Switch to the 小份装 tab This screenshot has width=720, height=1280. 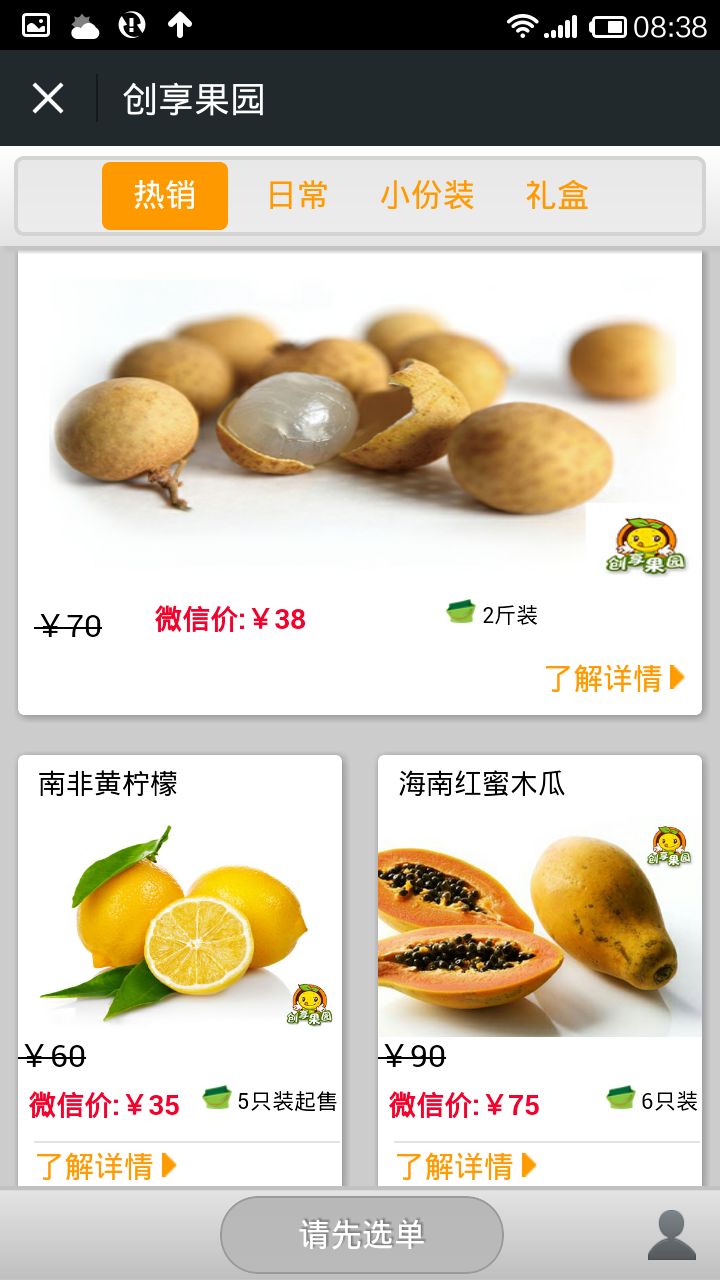[427, 196]
